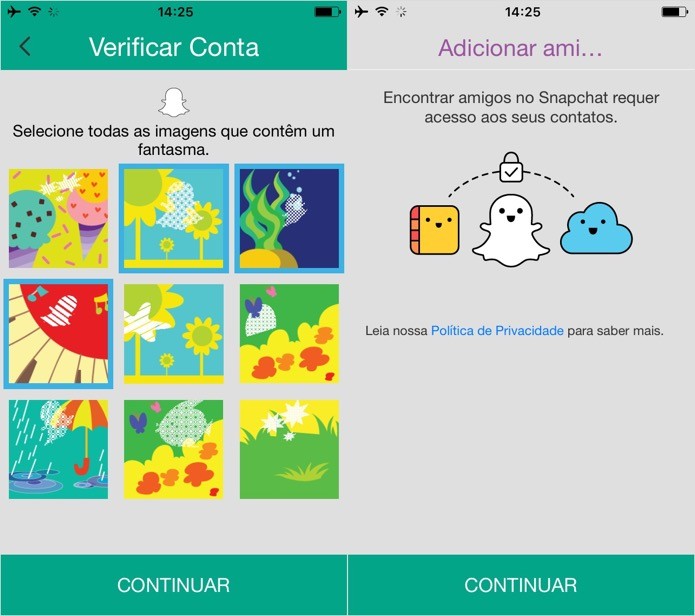Deselect the seaweed underwater image
Screen dimensions: 695x616
point(289,218)
